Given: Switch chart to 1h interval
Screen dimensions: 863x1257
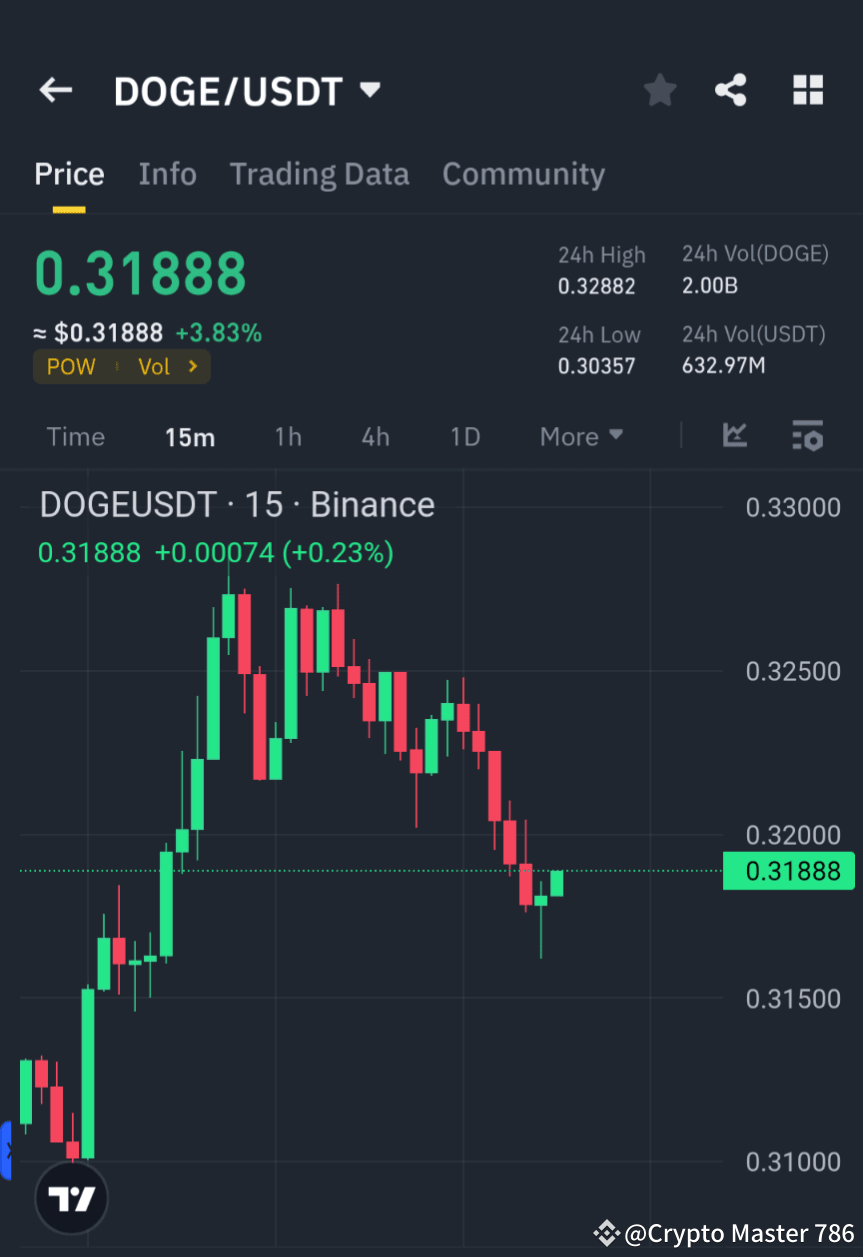Looking at the screenshot, I should pos(288,436).
